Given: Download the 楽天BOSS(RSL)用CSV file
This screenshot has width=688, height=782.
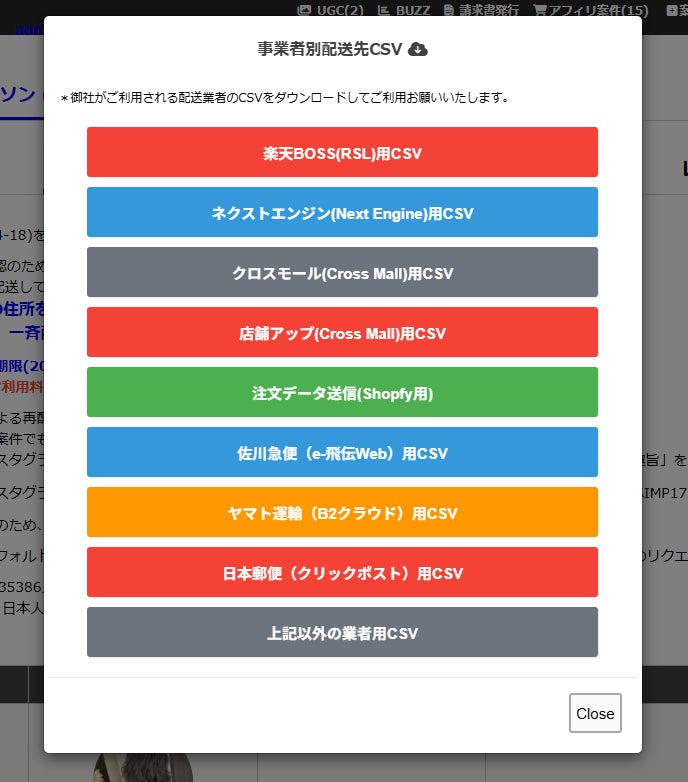Looking at the screenshot, I should pos(342,152).
